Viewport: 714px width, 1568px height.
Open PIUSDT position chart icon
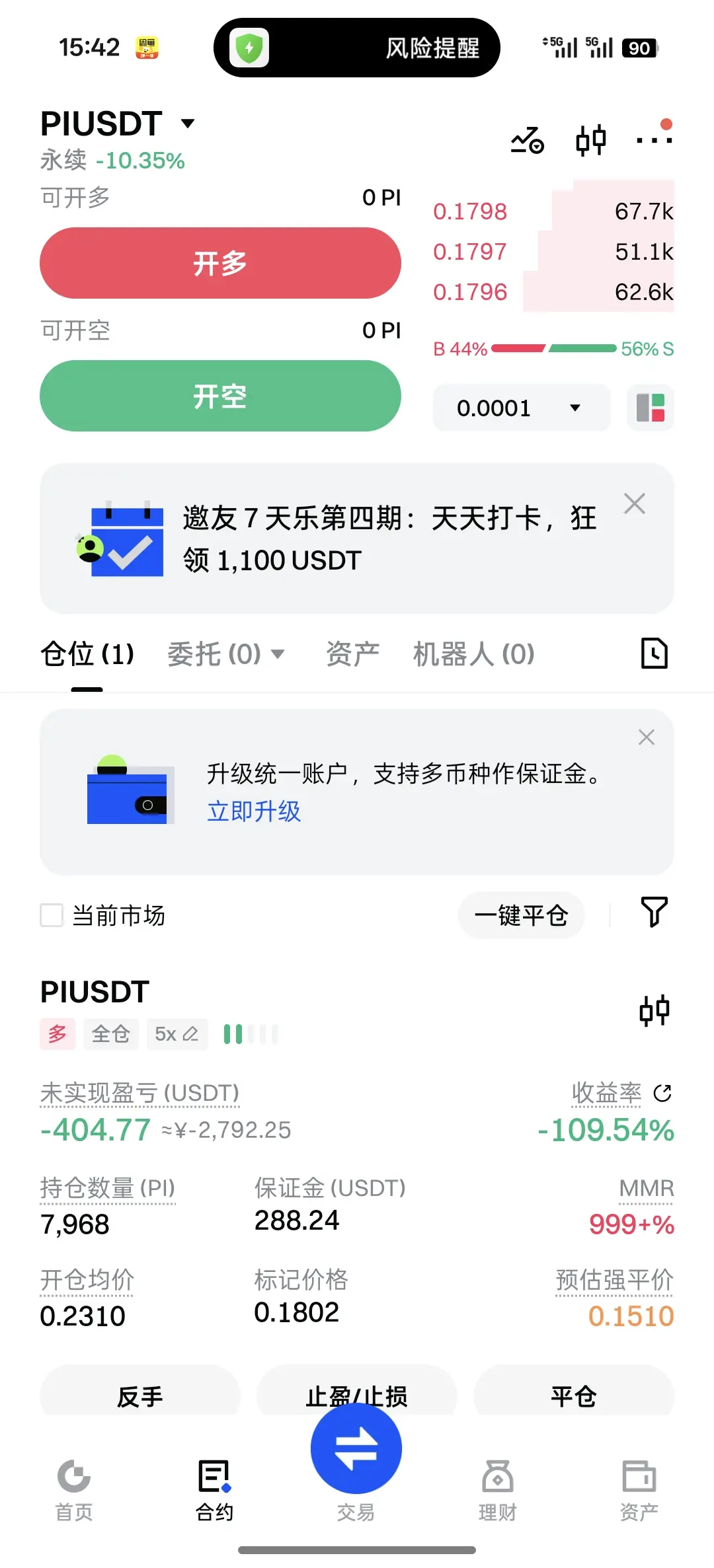tap(653, 1009)
